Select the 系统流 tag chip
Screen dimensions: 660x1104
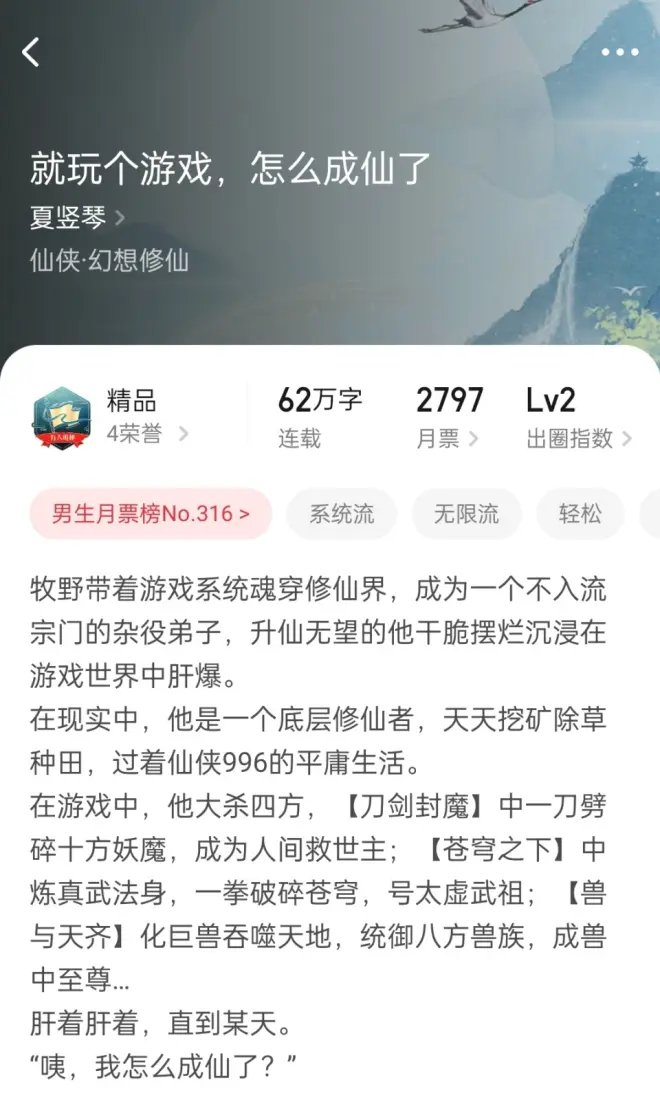[341, 514]
